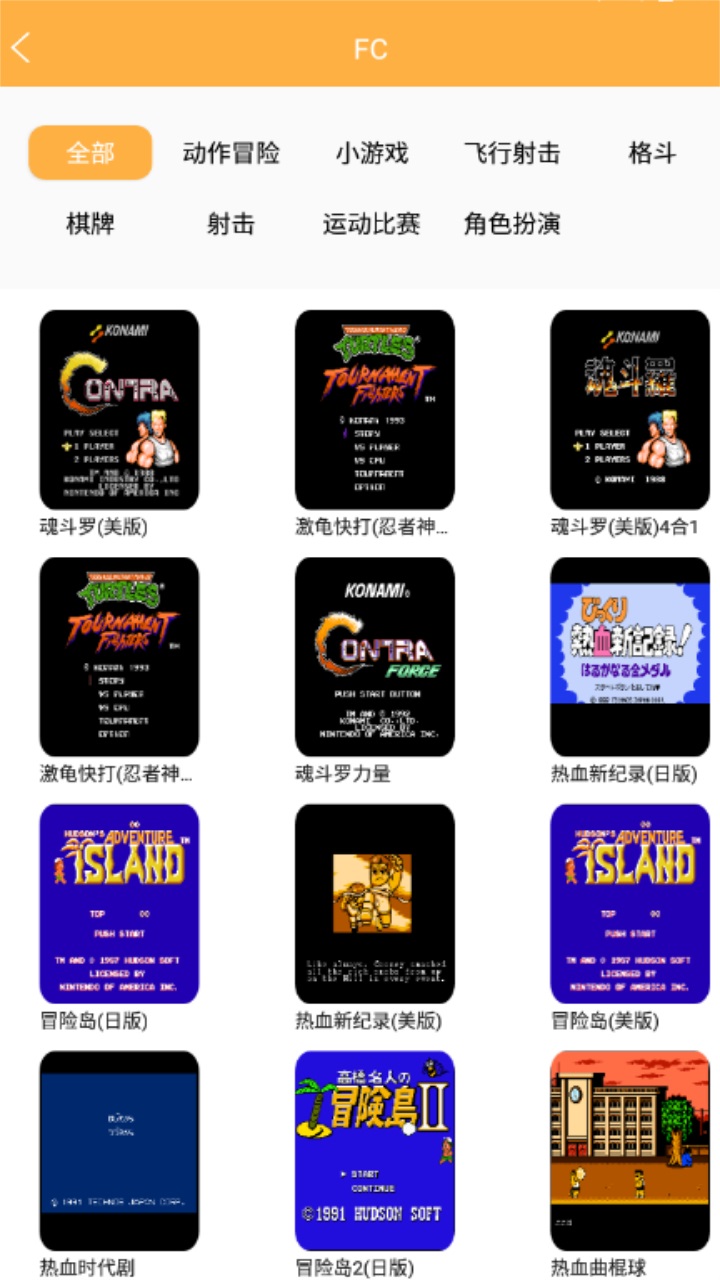
Task: Open 魂斗罗(美版)4合1 game tile
Action: [630, 410]
